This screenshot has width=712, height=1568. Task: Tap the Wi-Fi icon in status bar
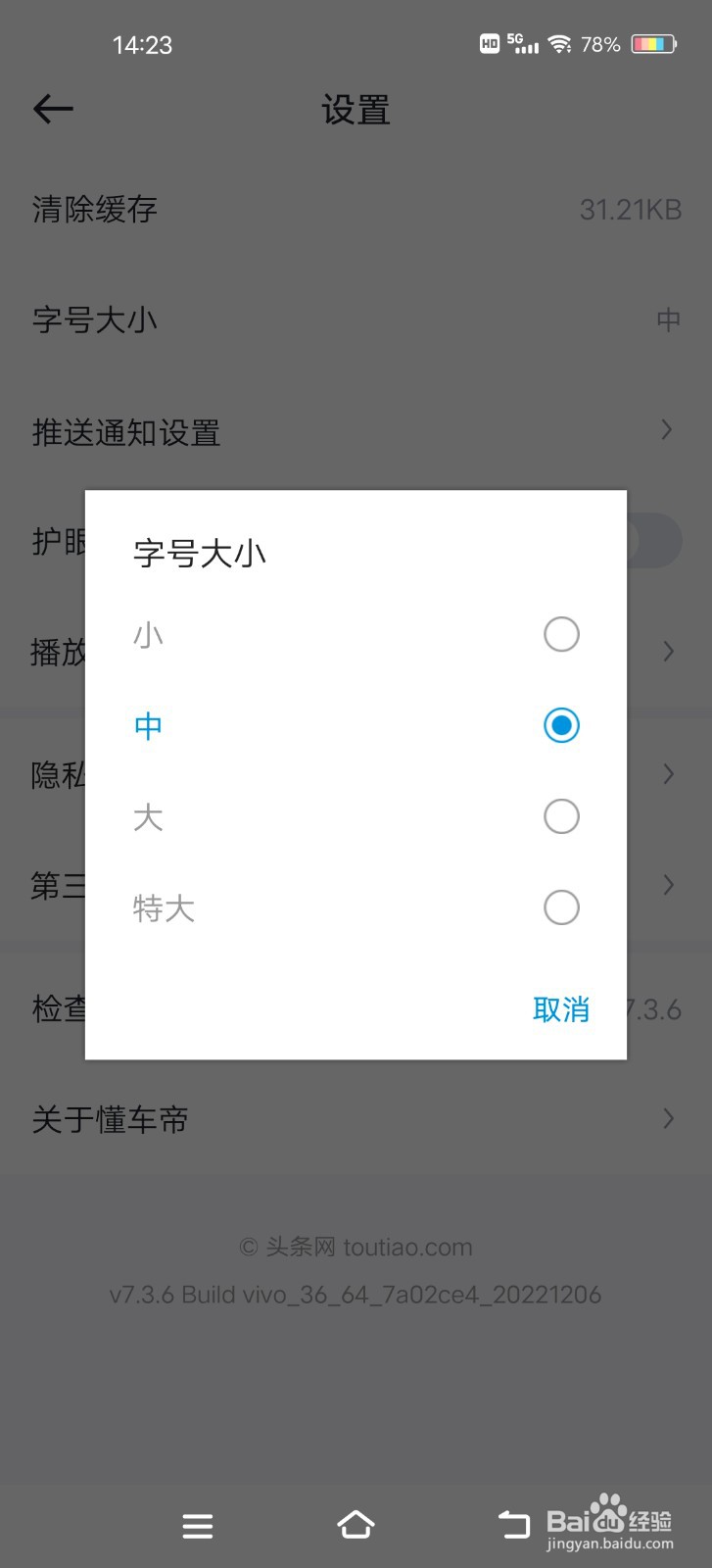pos(559,43)
